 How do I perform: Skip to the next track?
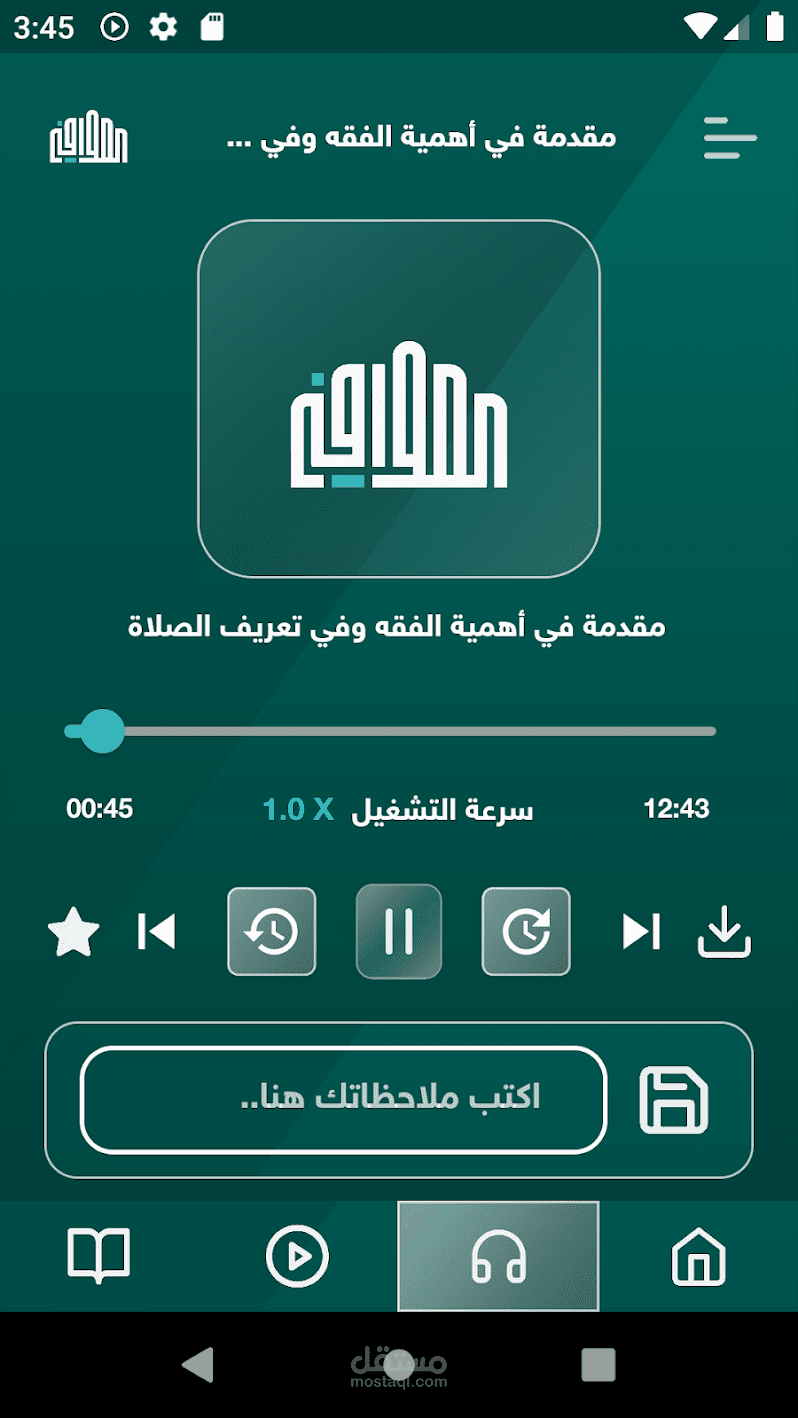pos(641,931)
